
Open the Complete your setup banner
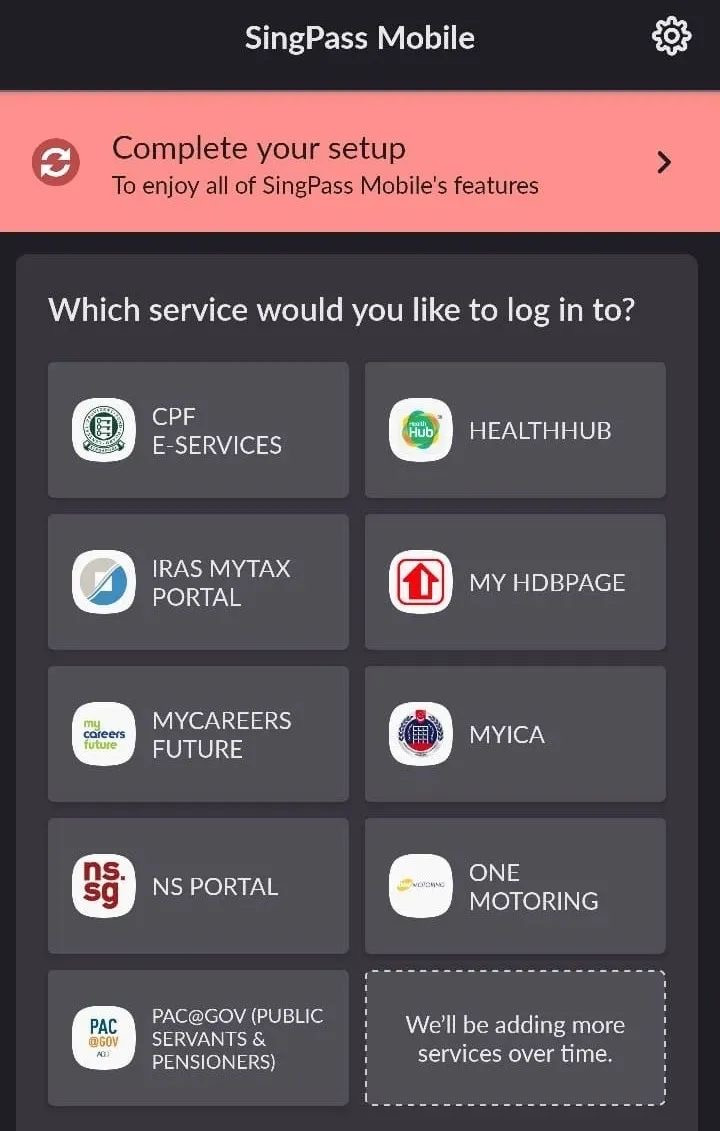pos(360,163)
